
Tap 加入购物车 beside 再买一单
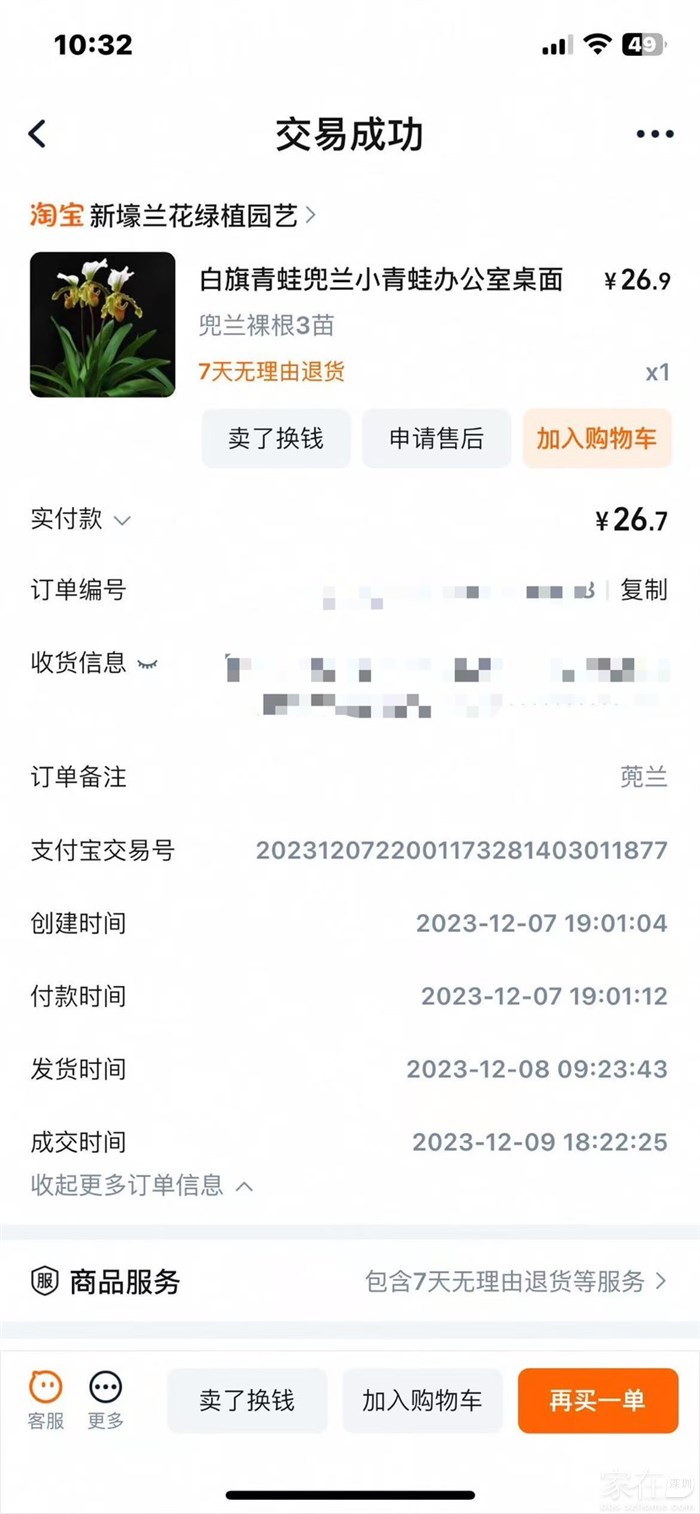click(x=422, y=1400)
